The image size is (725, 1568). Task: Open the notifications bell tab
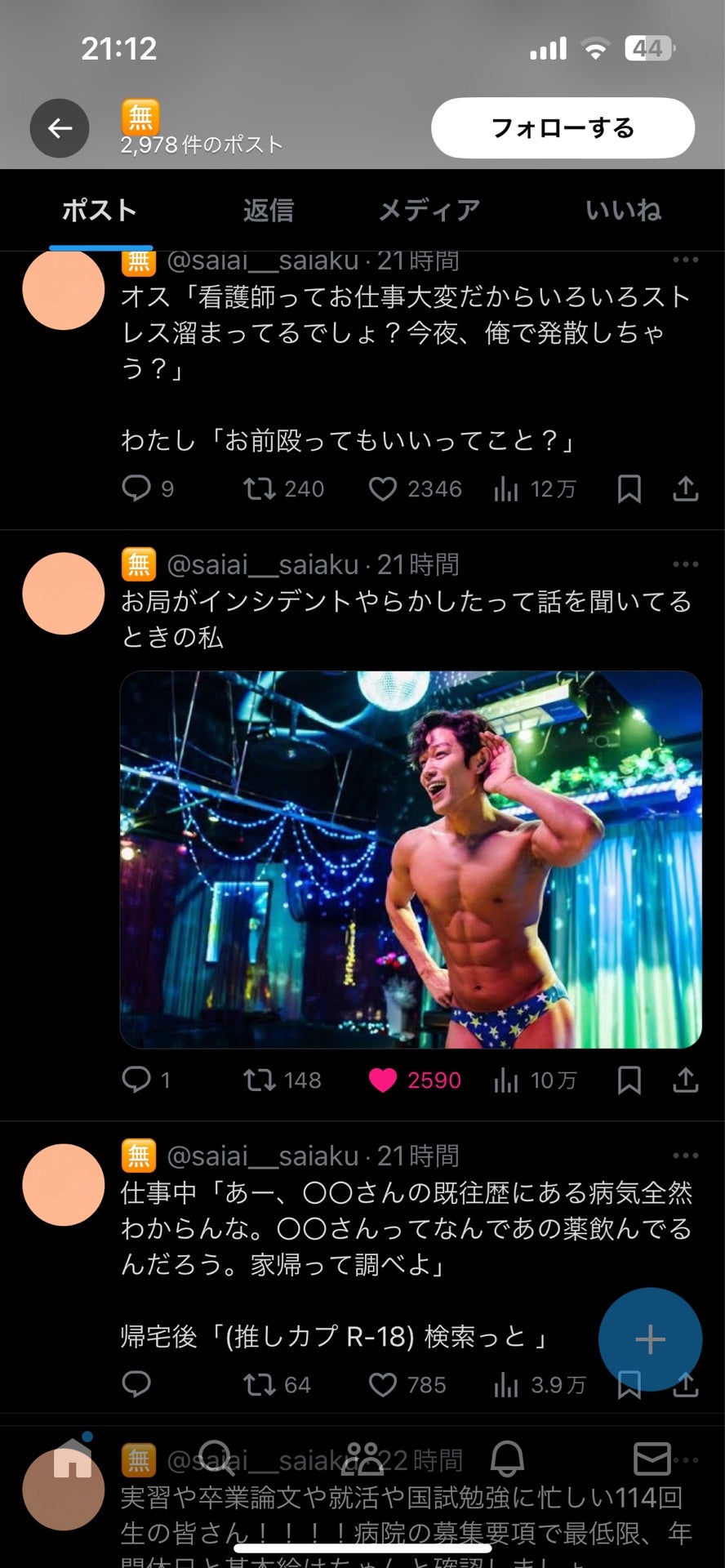click(x=506, y=1459)
